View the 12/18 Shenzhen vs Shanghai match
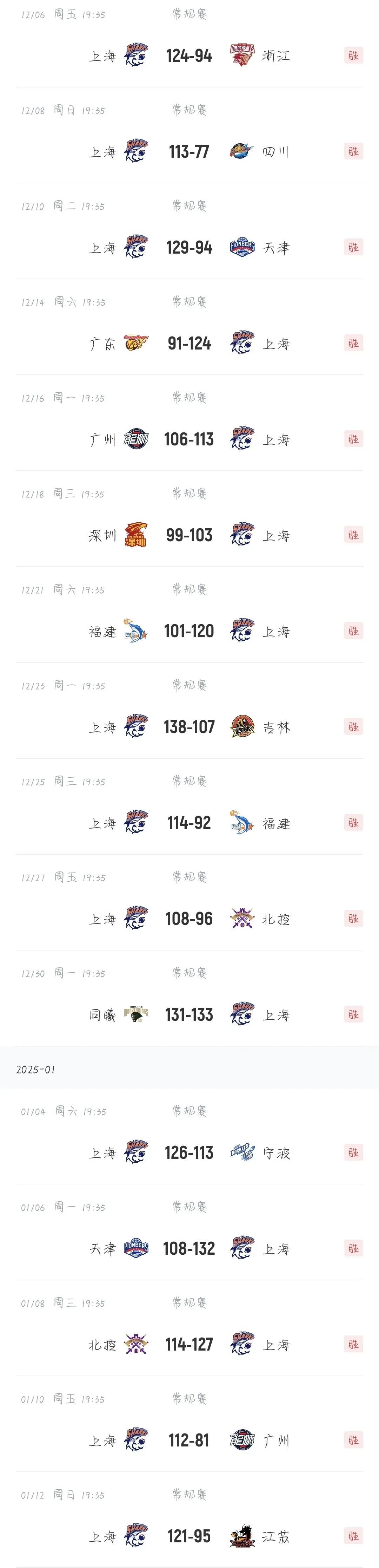 coord(189,535)
